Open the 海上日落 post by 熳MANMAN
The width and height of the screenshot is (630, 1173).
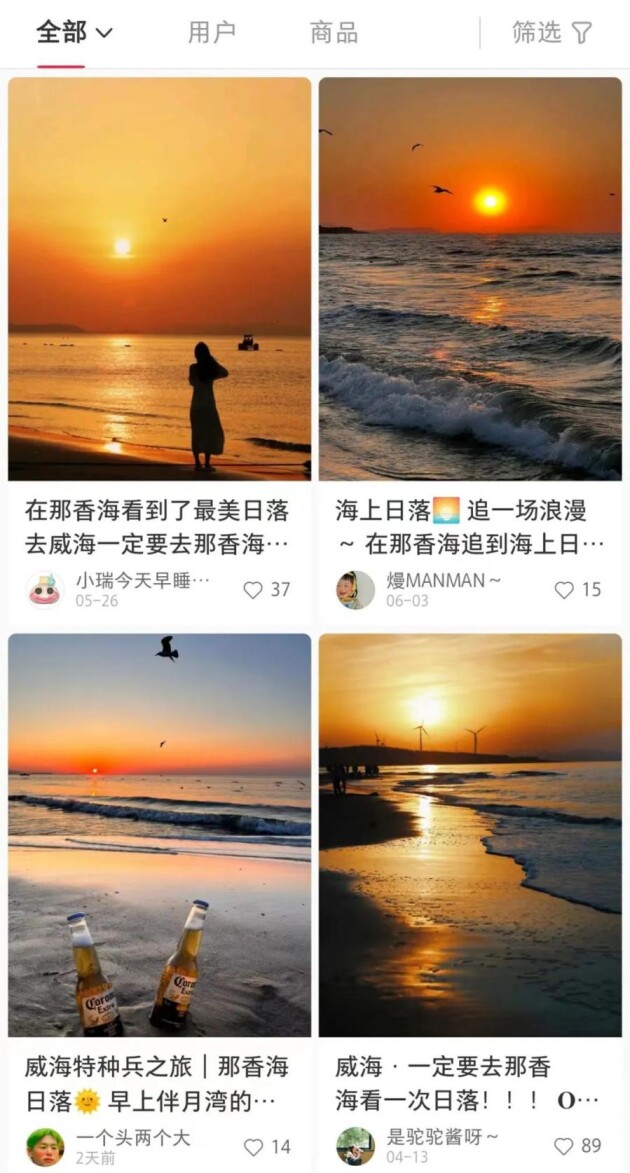470,280
